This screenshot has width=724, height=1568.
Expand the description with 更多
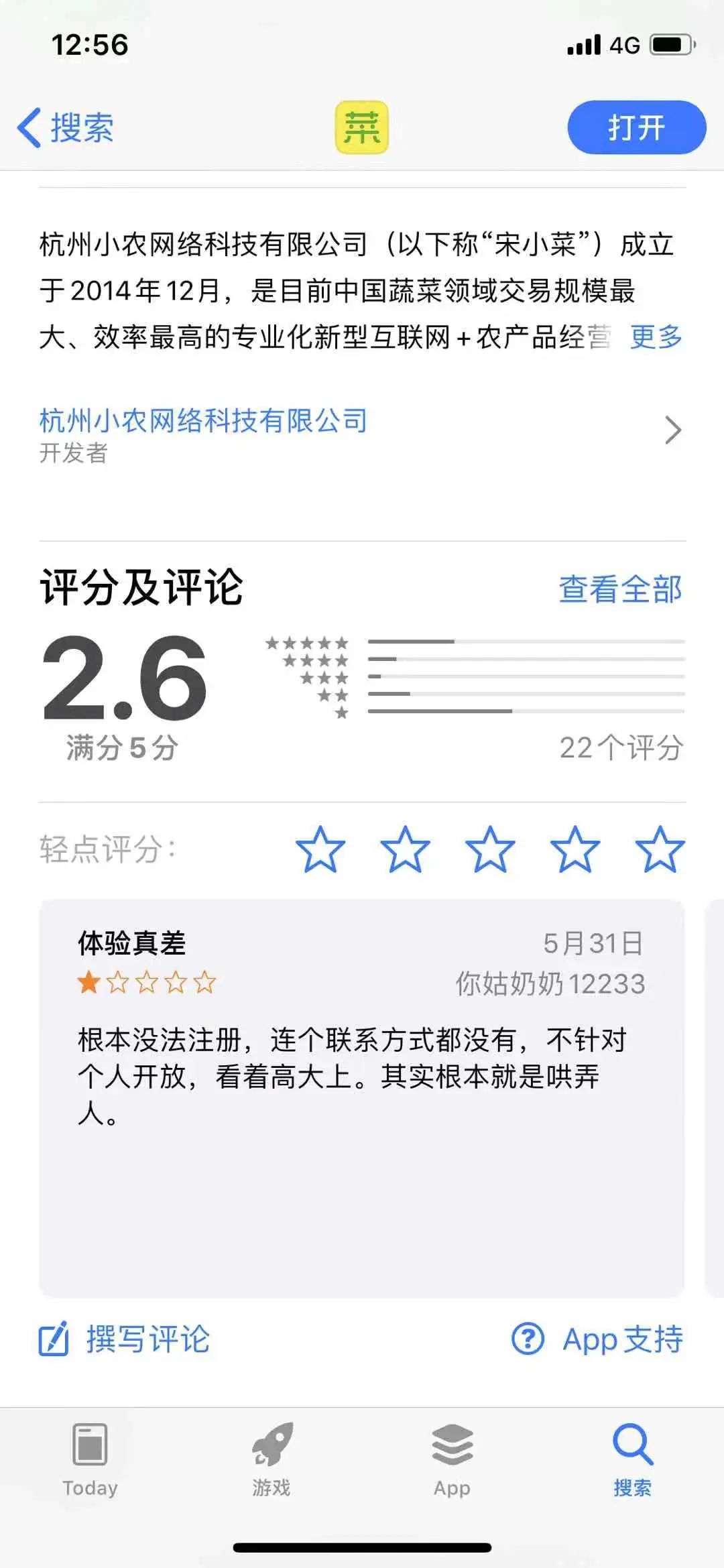click(x=656, y=337)
